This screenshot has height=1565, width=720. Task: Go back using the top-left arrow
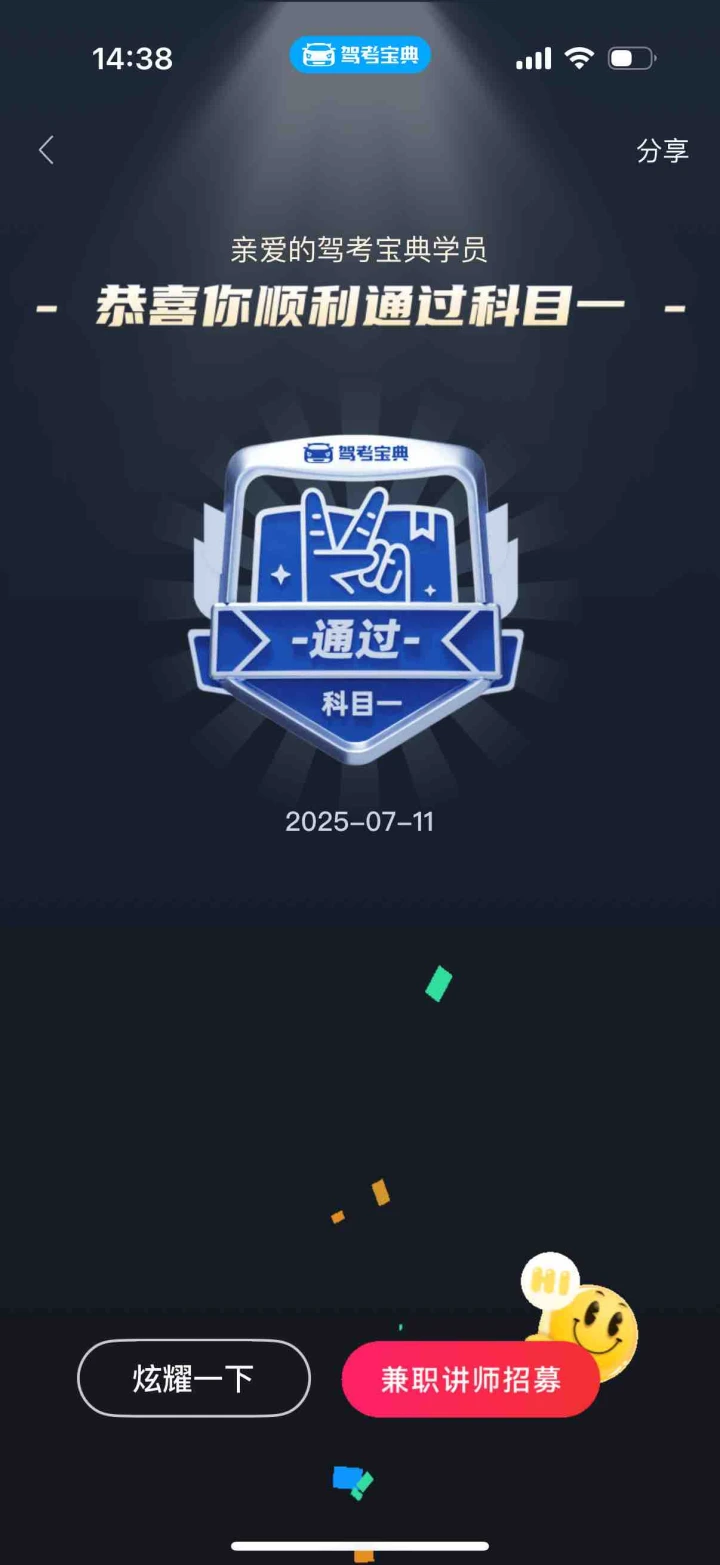click(x=46, y=151)
